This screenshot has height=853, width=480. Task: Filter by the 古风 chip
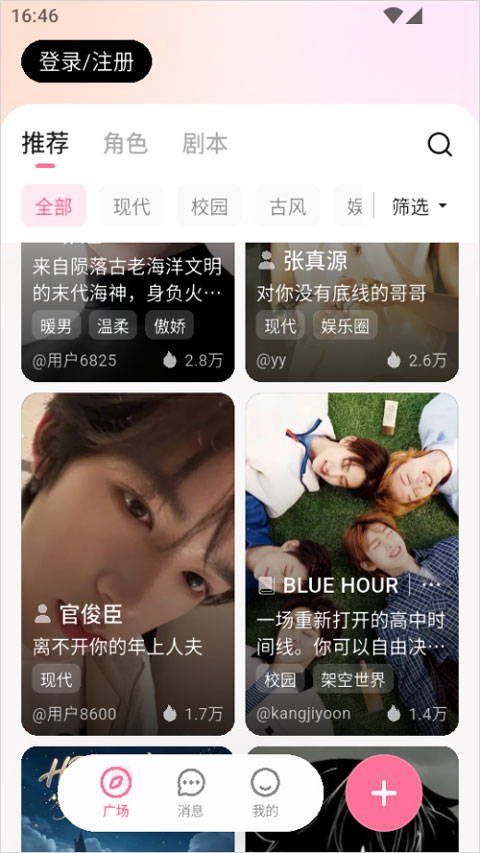287,206
